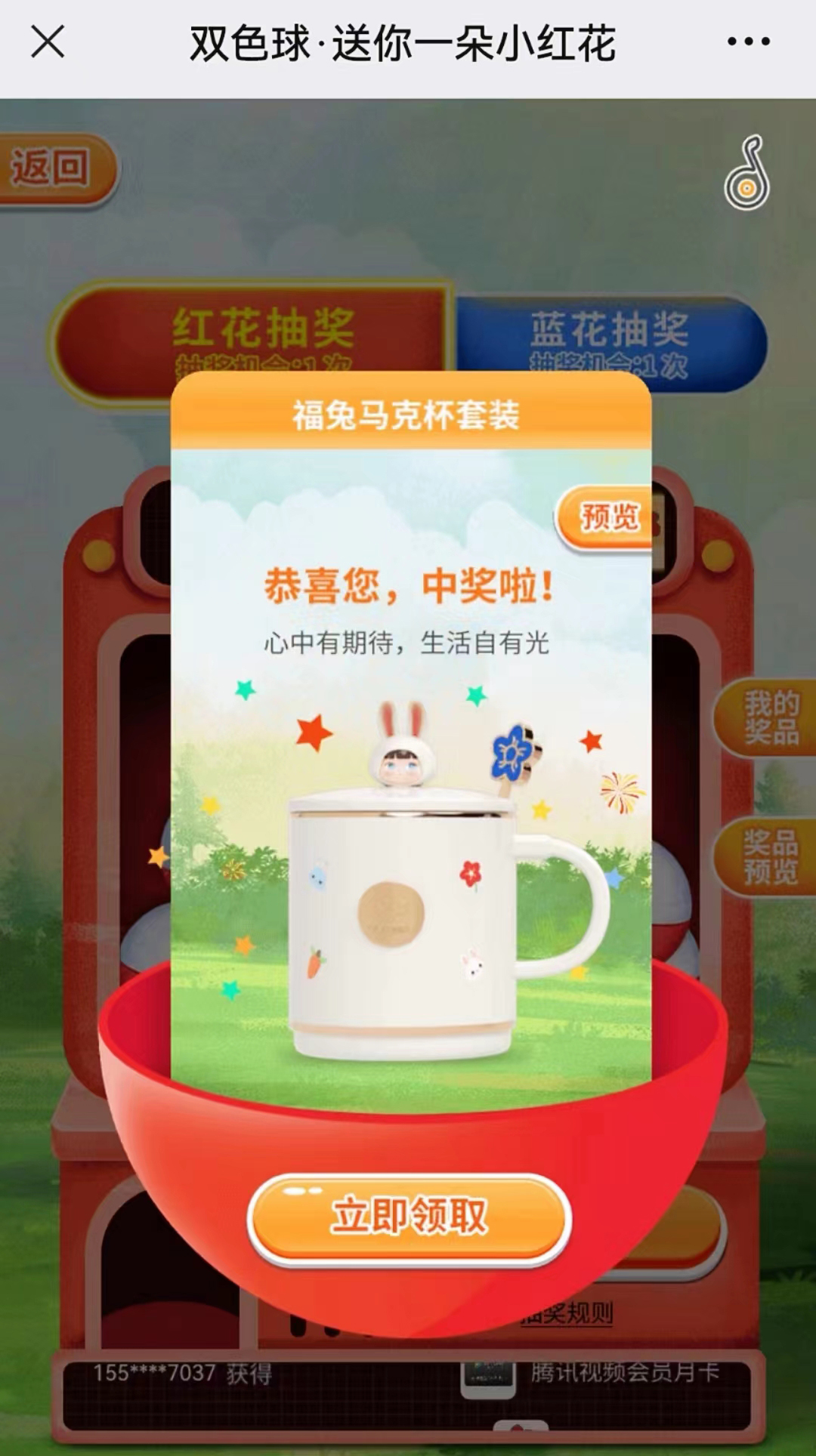Select the 蓝花抽奖 tab
The width and height of the screenshot is (816, 1456).
(610, 344)
